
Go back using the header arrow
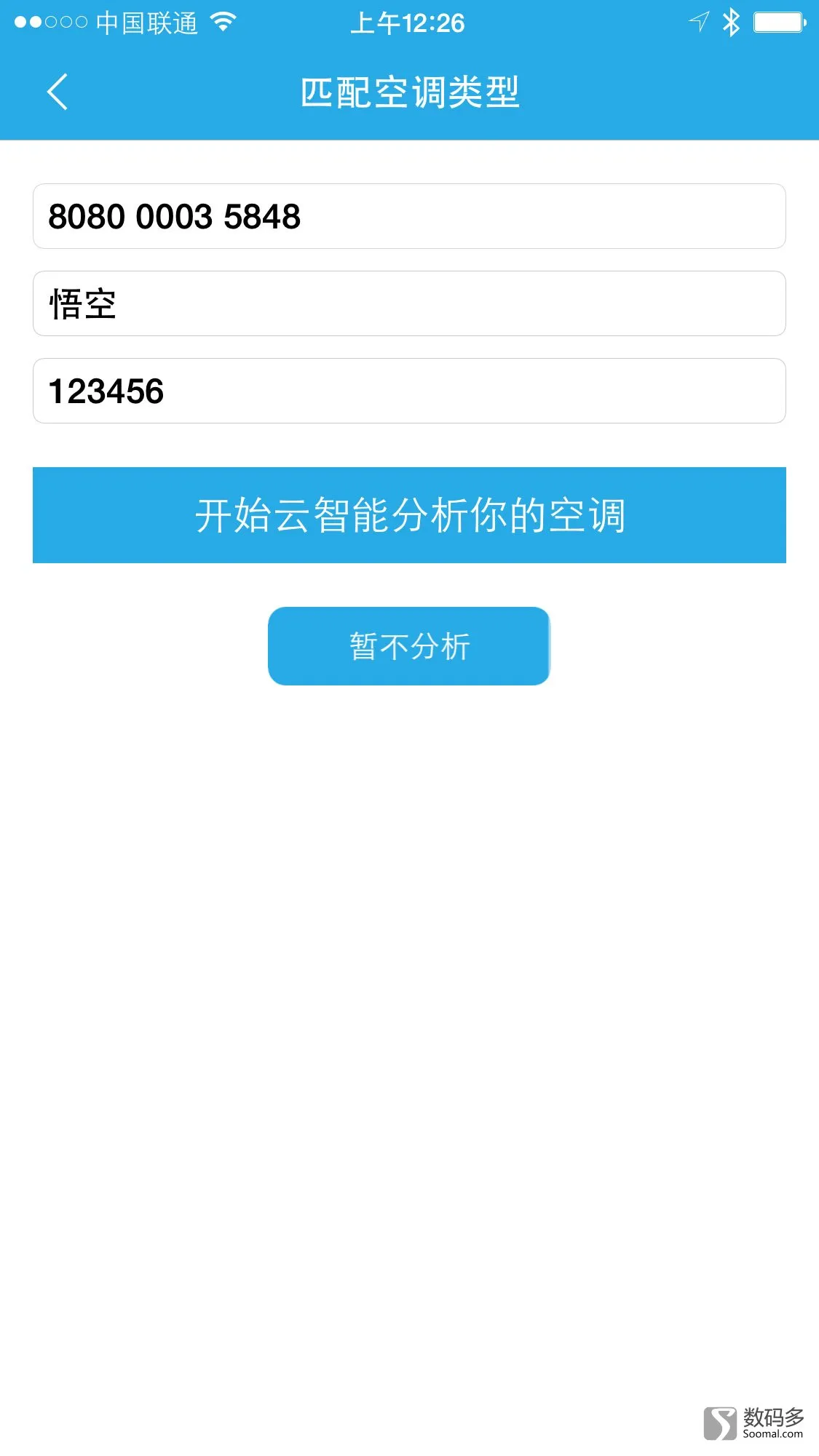[x=57, y=92]
